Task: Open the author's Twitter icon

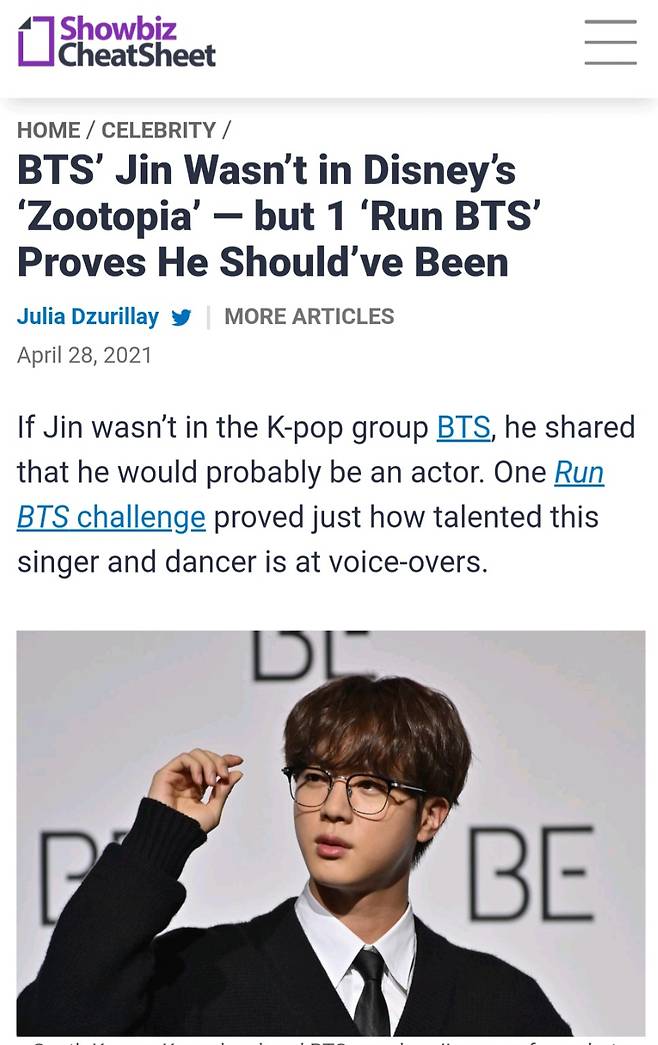Action: 181,318
